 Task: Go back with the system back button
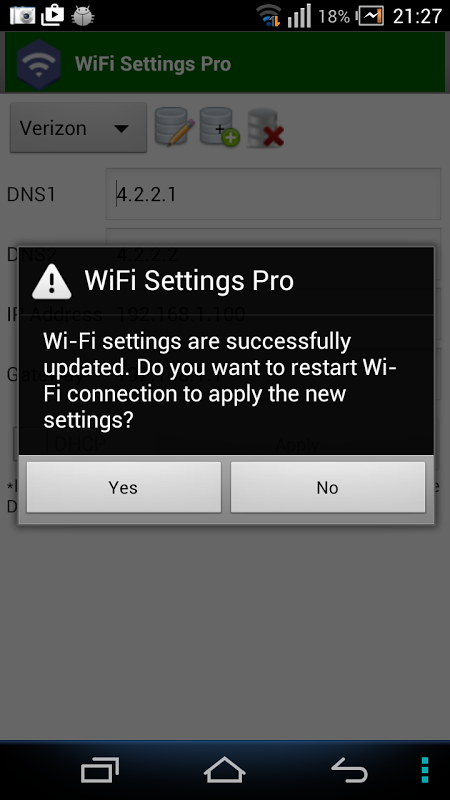click(349, 769)
